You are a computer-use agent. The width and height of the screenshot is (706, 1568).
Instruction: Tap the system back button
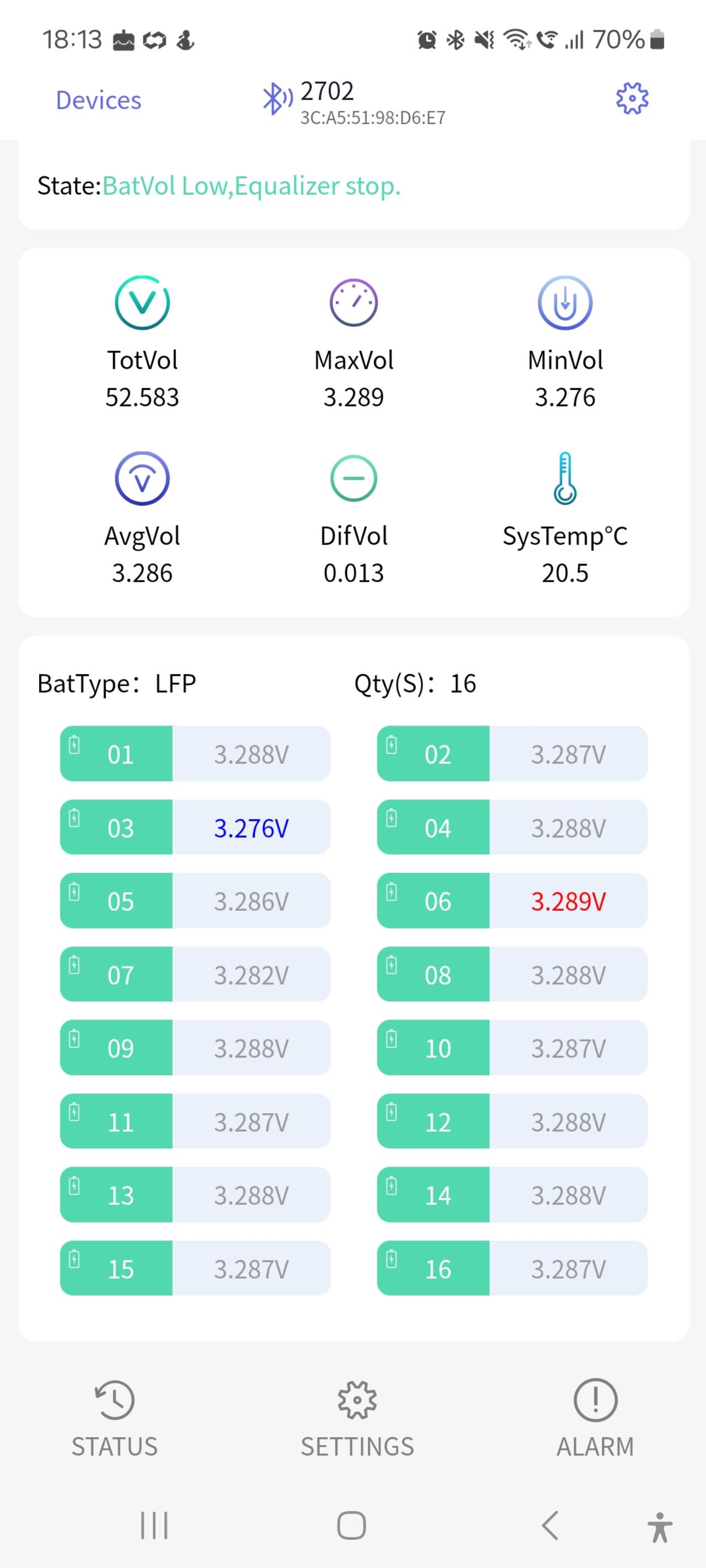[x=550, y=1526]
